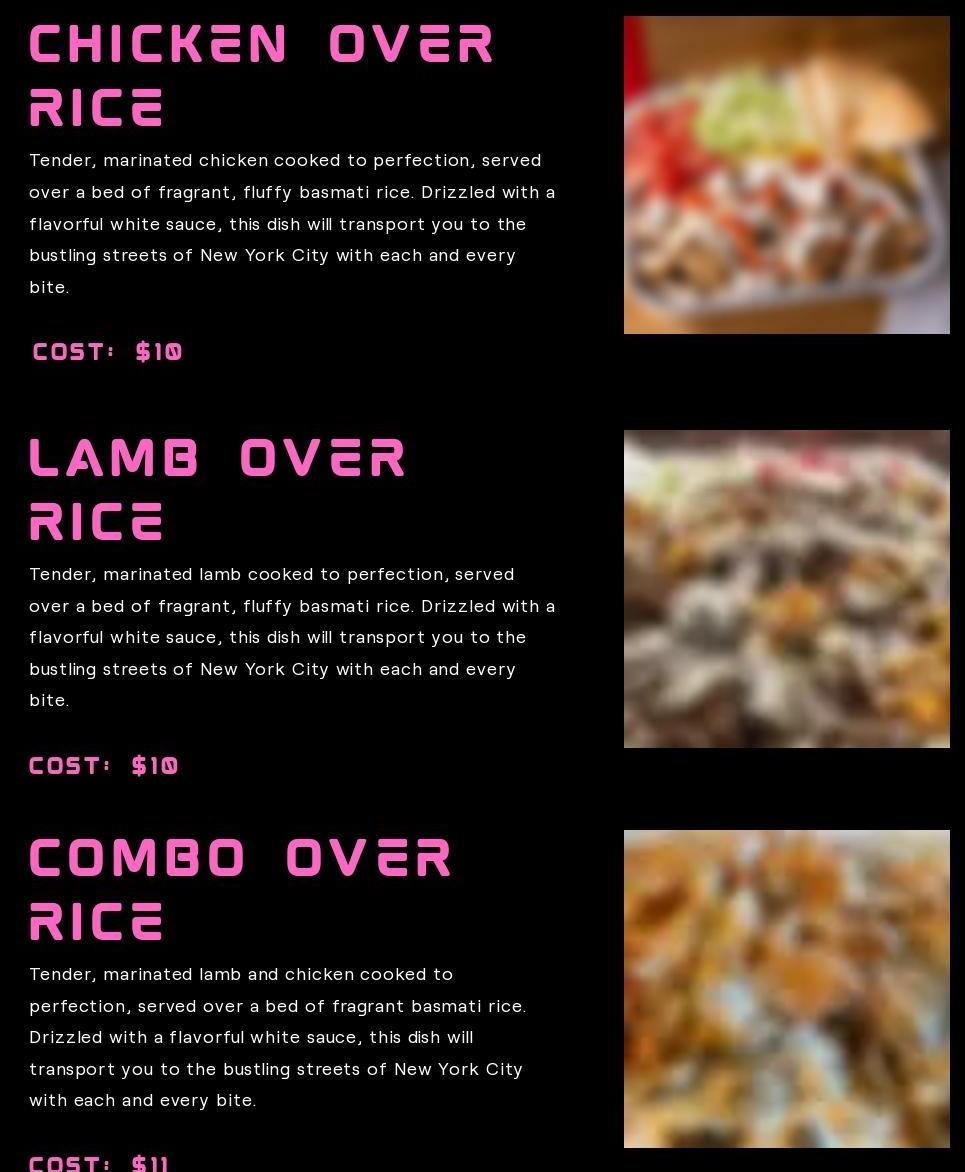Enlarge the Combo Over Rice picture
Viewport: 965px width, 1172px height.
[x=786, y=988]
